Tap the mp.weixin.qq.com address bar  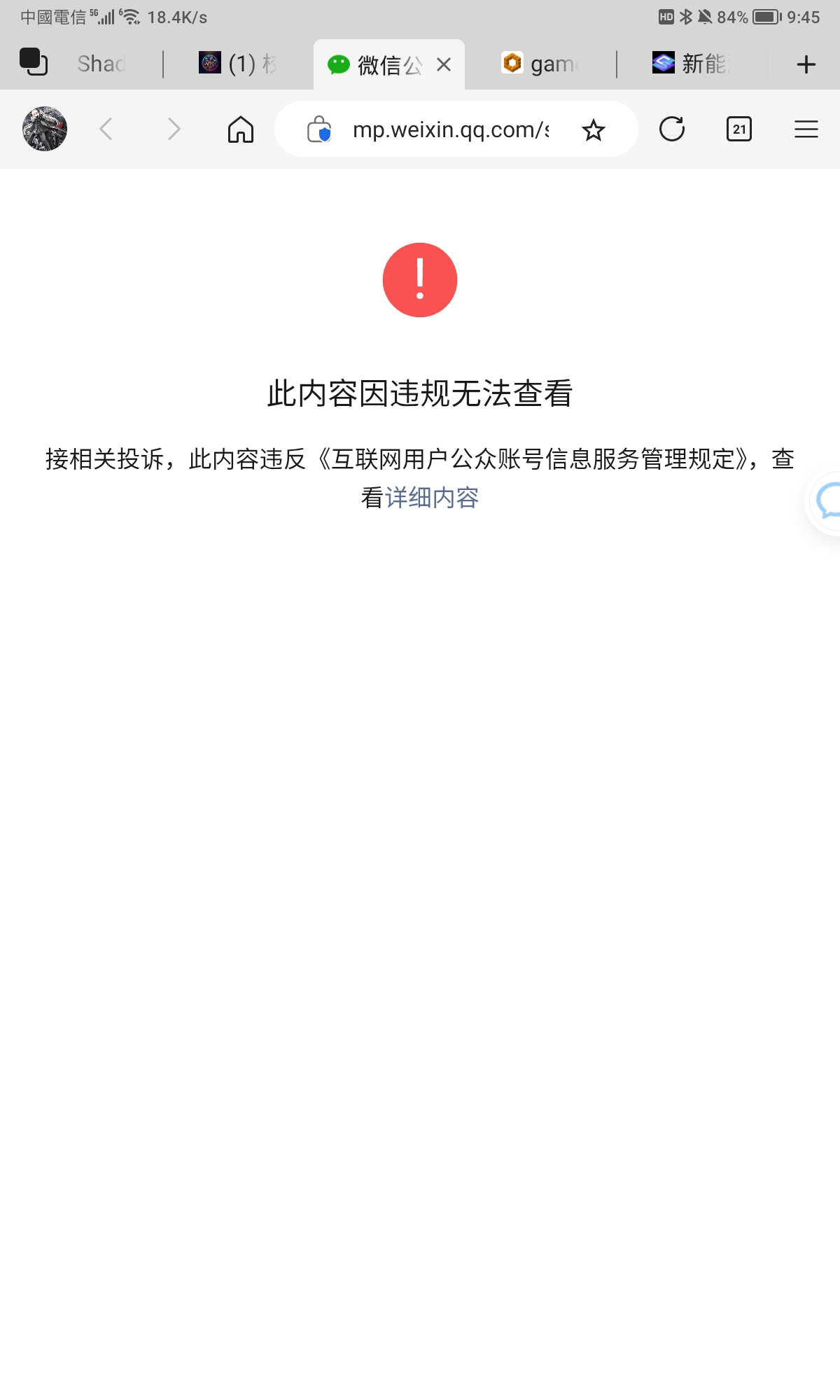click(x=449, y=129)
